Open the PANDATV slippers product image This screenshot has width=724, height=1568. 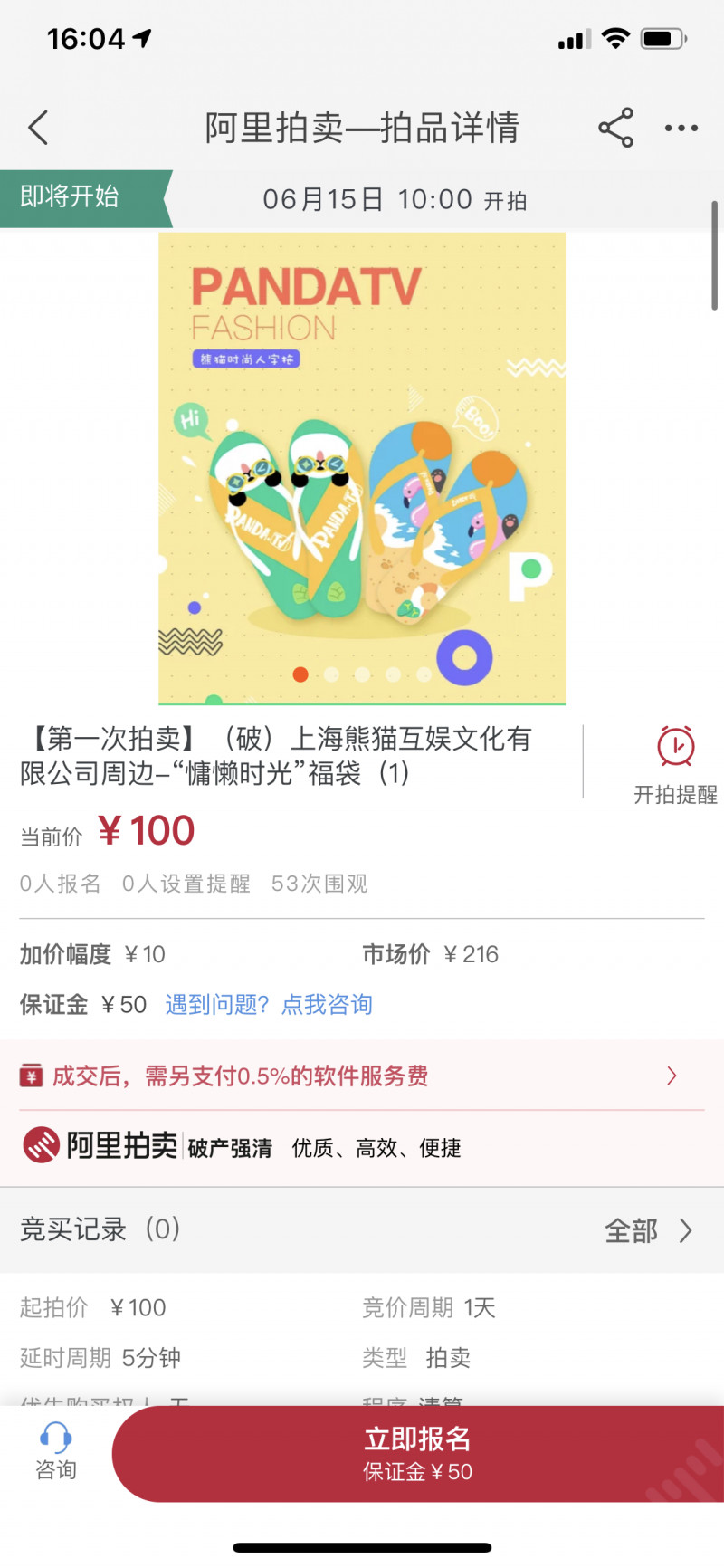(x=362, y=468)
